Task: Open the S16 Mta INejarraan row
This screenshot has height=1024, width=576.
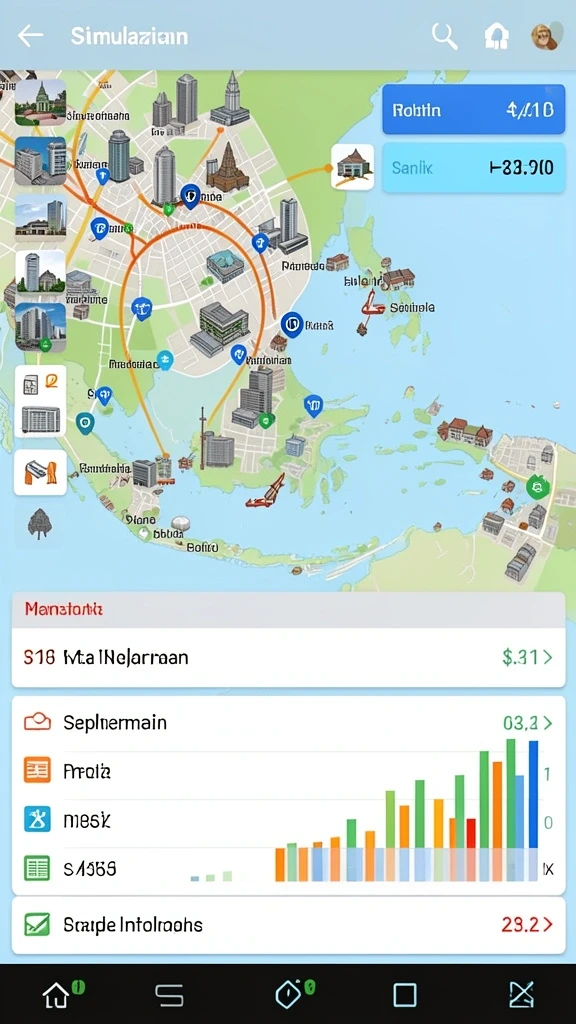Action: [288, 657]
